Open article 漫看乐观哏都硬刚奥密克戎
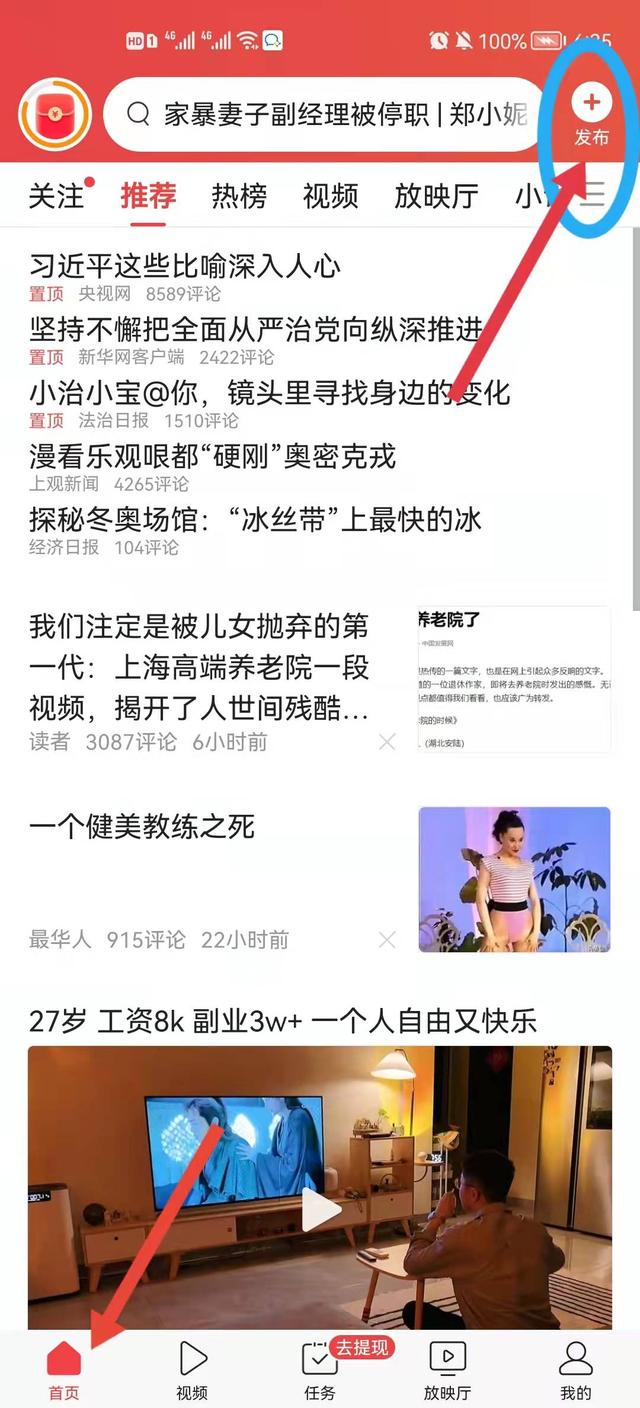Screen dimensions: 640x1408 pyautogui.click(x=212, y=456)
